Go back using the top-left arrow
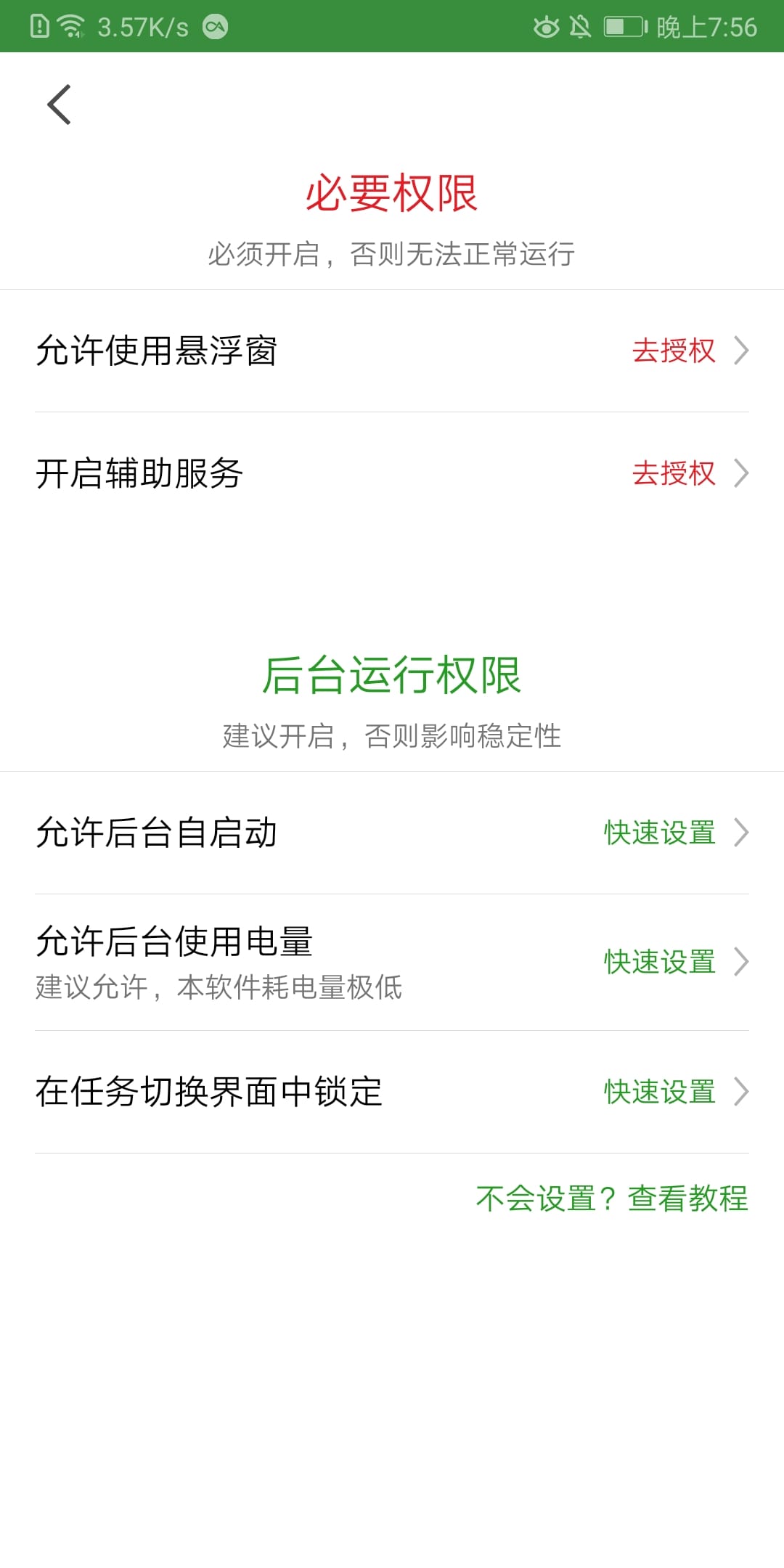This screenshot has width=784, height=1568. click(59, 105)
